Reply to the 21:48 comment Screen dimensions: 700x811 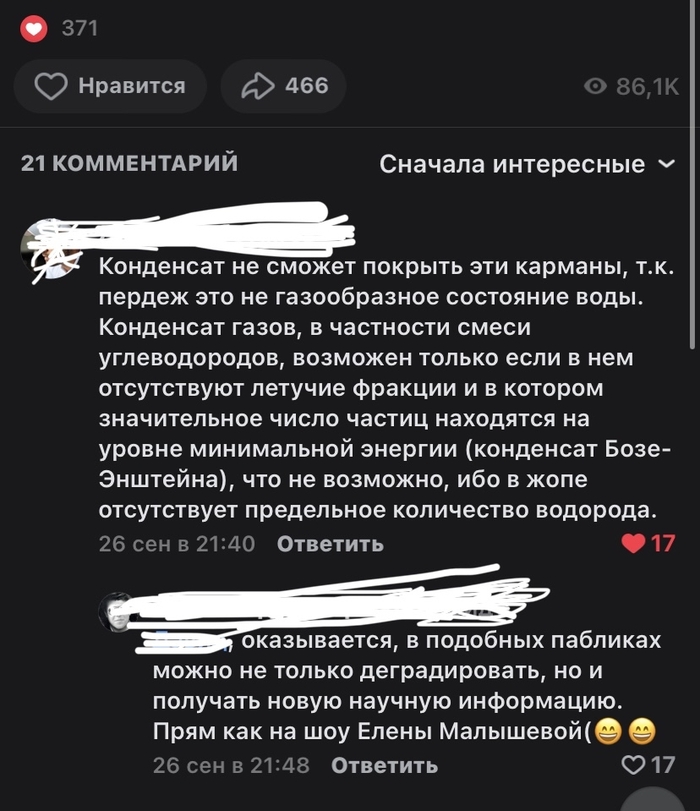(x=384, y=765)
